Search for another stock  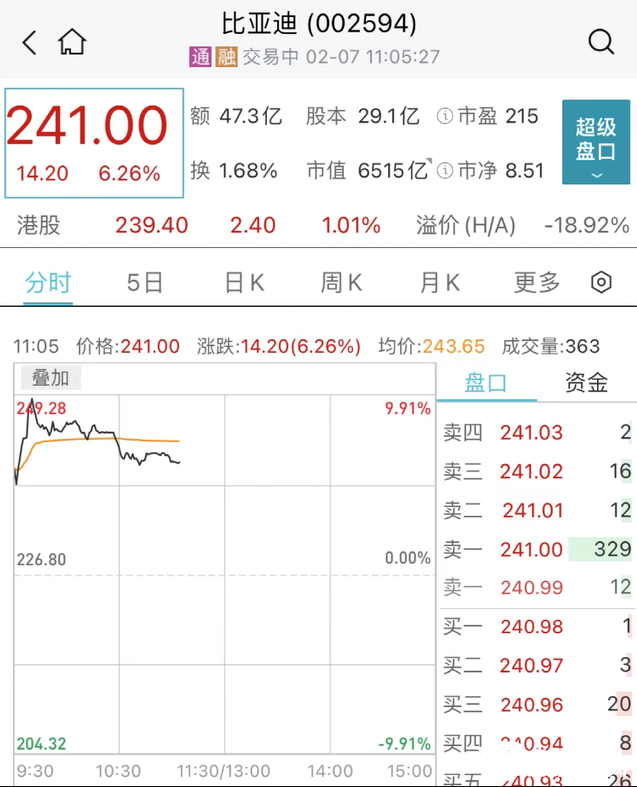(x=601, y=42)
